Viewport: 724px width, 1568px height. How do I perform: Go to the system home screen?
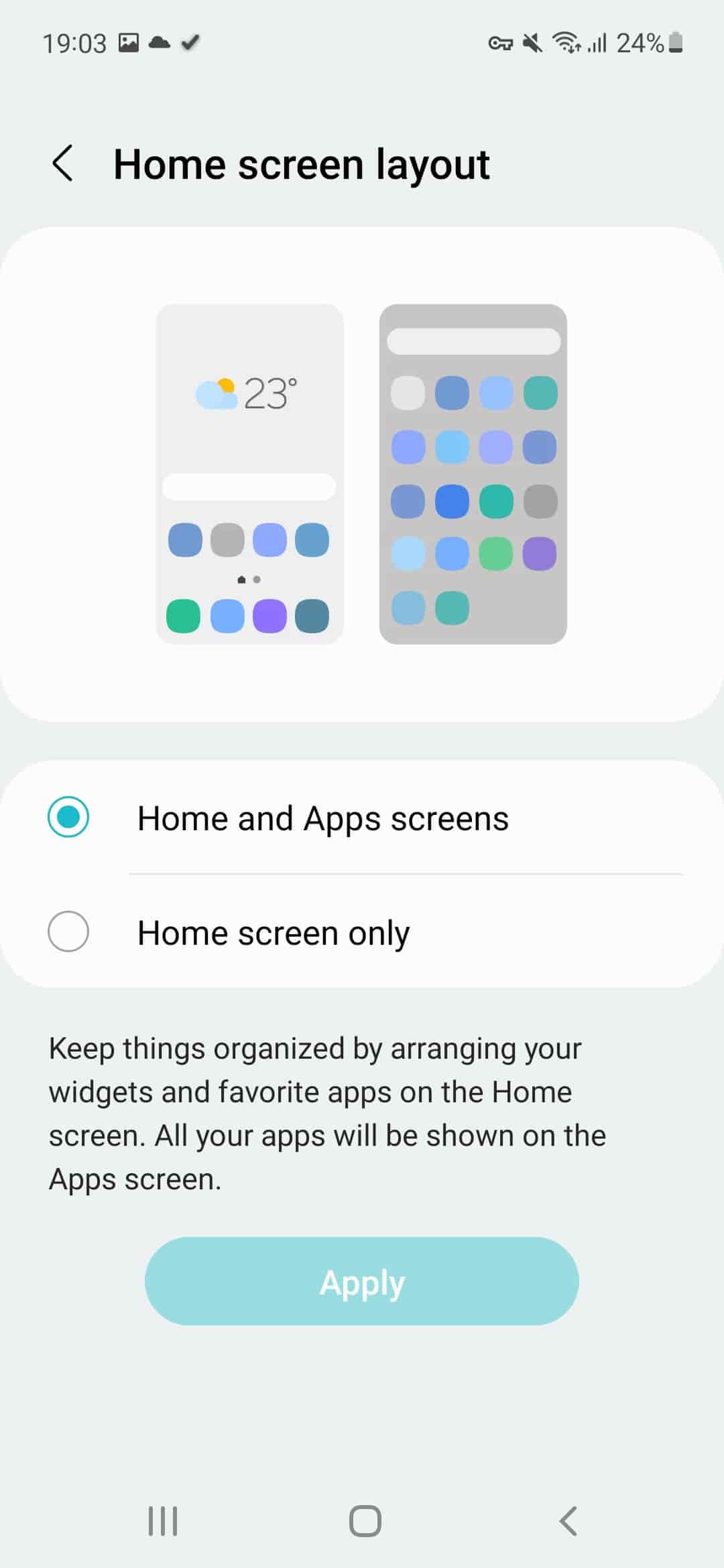[365, 1521]
